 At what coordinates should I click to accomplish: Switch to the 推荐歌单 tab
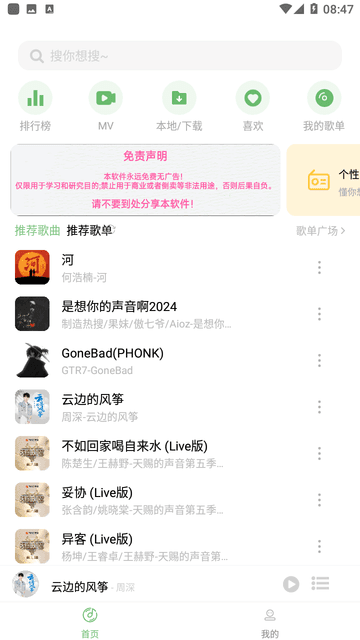click(89, 231)
